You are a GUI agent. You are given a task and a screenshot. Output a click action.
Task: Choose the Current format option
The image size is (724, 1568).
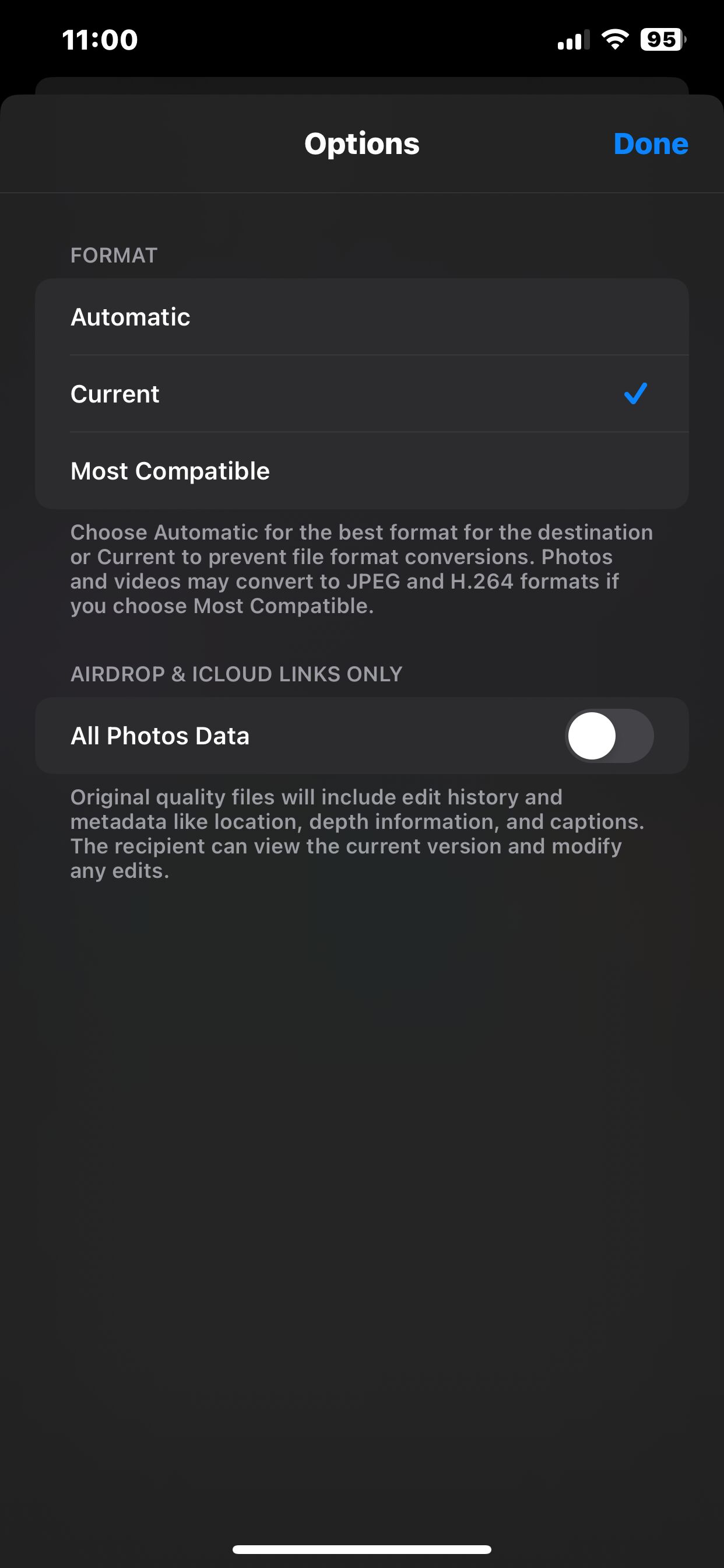pos(361,394)
